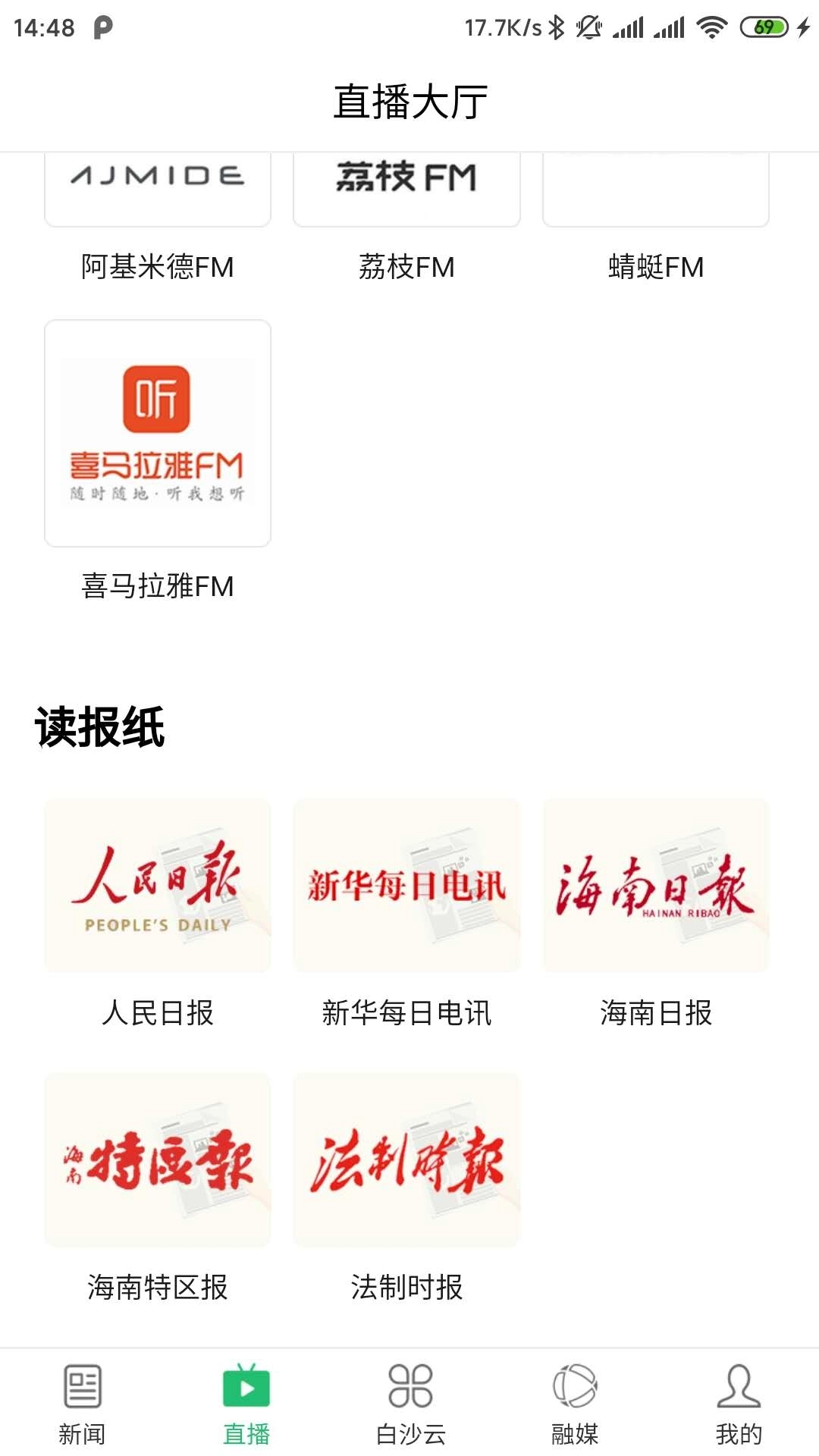Screen dimensions: 819x1456
Task: Open the 白沙云 cloud icon
Action: coord(409,1399)
